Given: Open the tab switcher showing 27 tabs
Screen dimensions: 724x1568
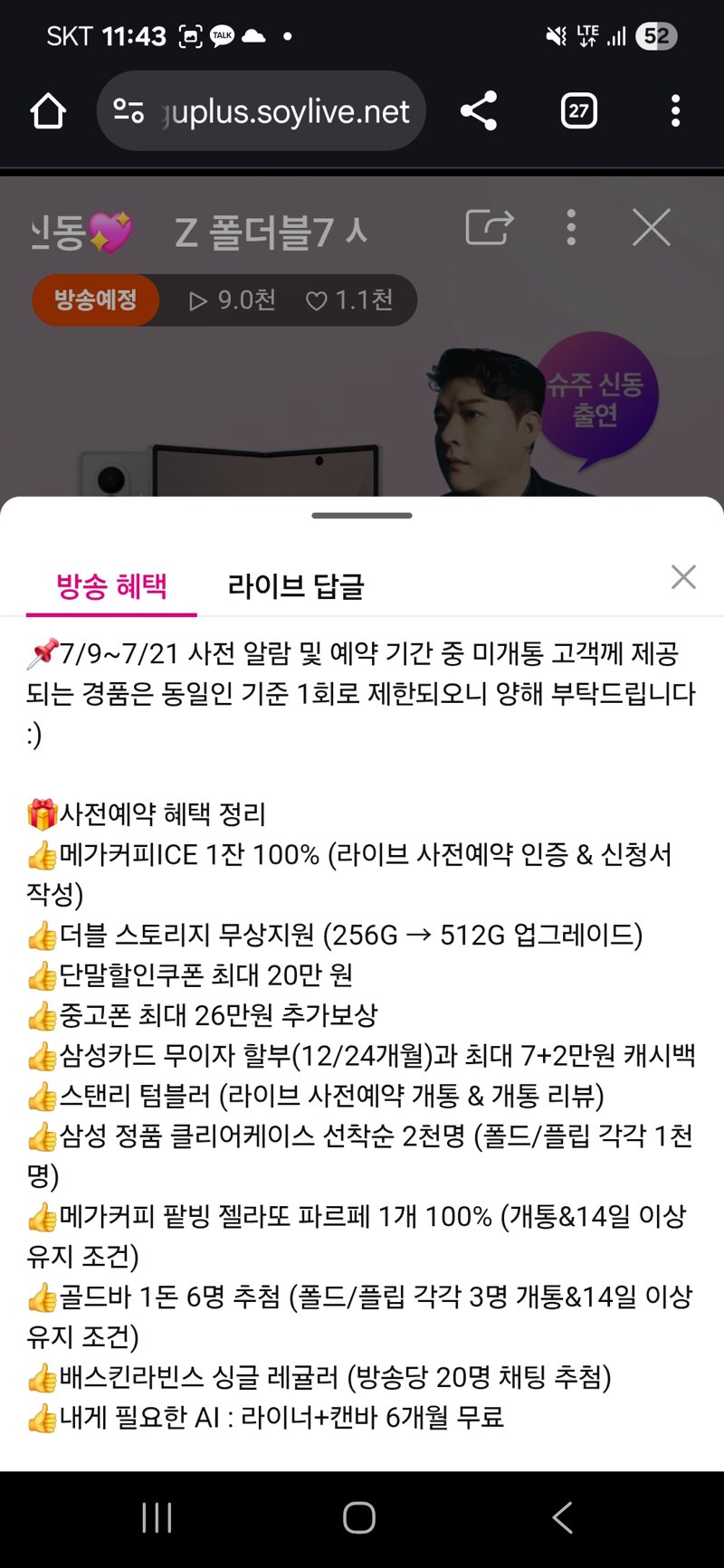Looking at the screenshot, I should pos(579,111).
